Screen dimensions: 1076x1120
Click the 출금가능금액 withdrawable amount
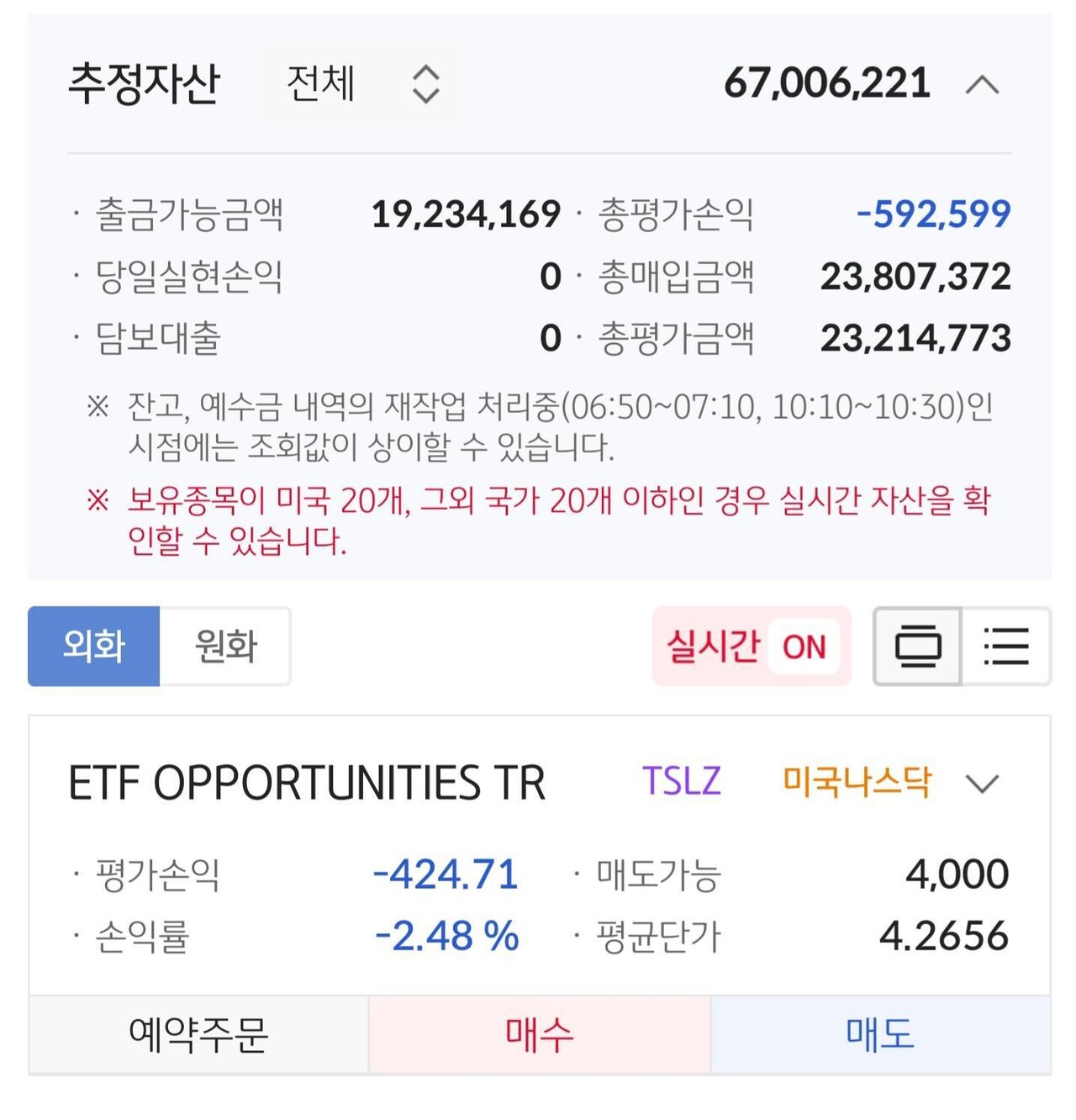click(467, 214)
